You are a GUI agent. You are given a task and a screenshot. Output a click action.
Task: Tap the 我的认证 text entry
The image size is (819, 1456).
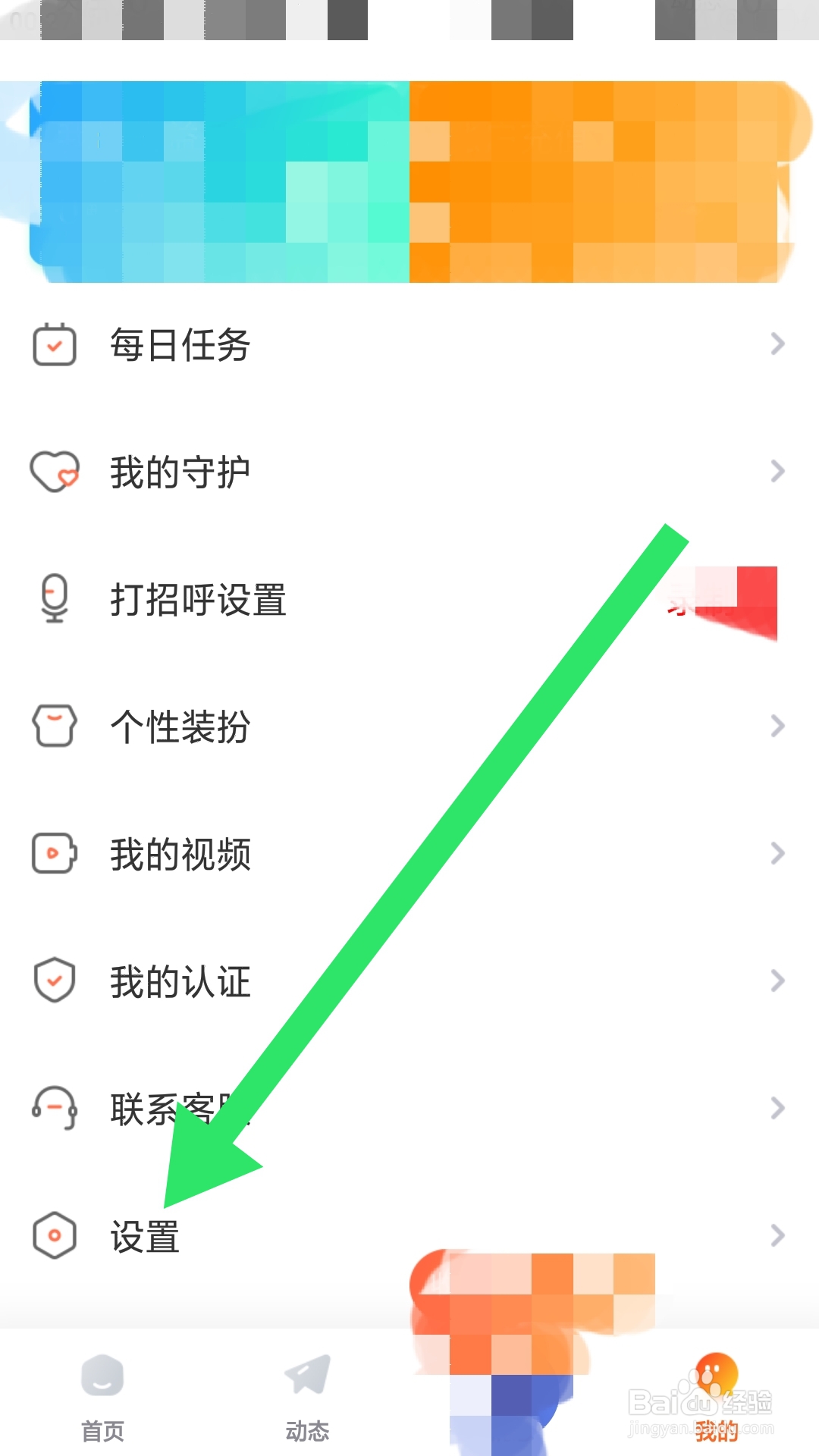[x=180, y=981]
